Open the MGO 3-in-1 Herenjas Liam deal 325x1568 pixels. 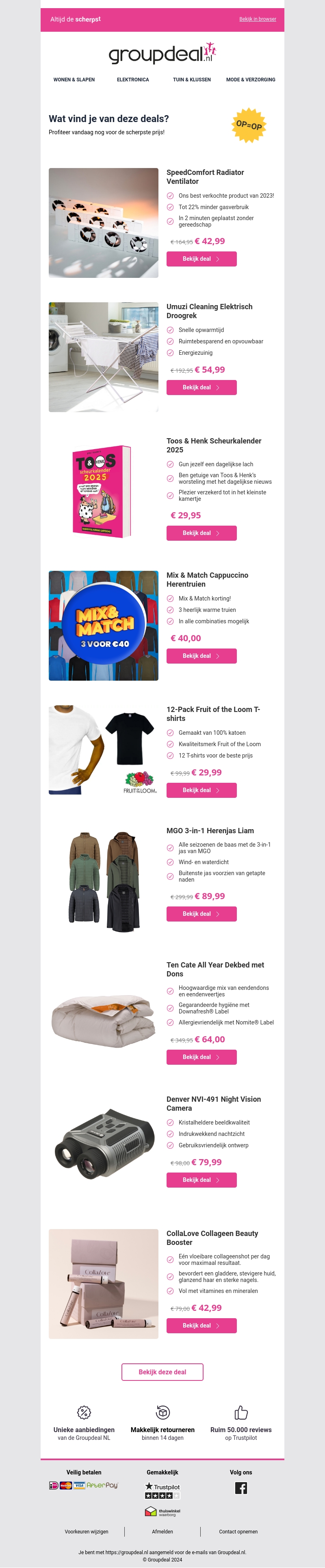pyautogui.click(x=201, y=913)
